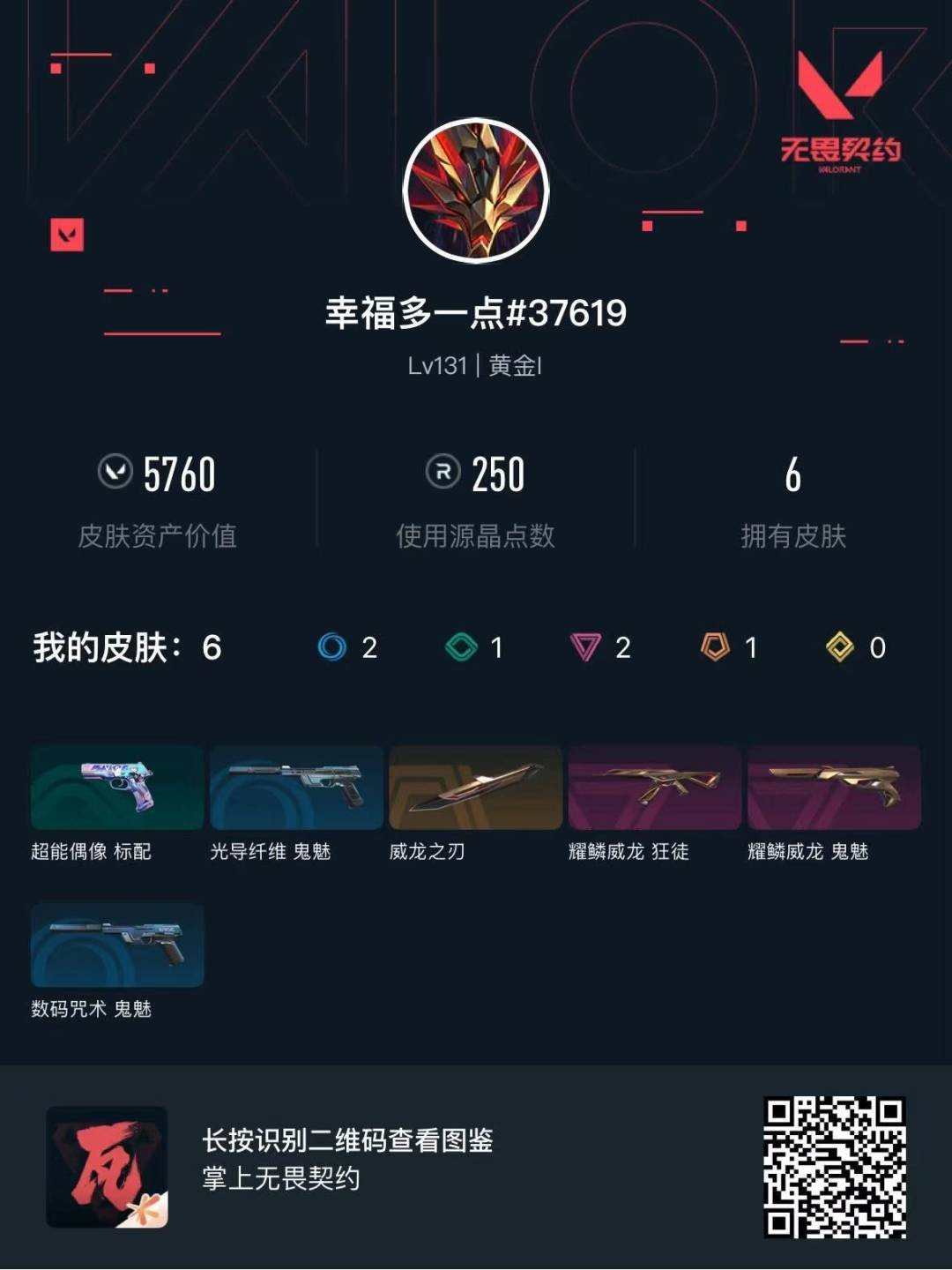The height and width of the screenshot is (1270, 952).
Task: Click the Lv131 黄金I rank label
Action: (476, 365)
